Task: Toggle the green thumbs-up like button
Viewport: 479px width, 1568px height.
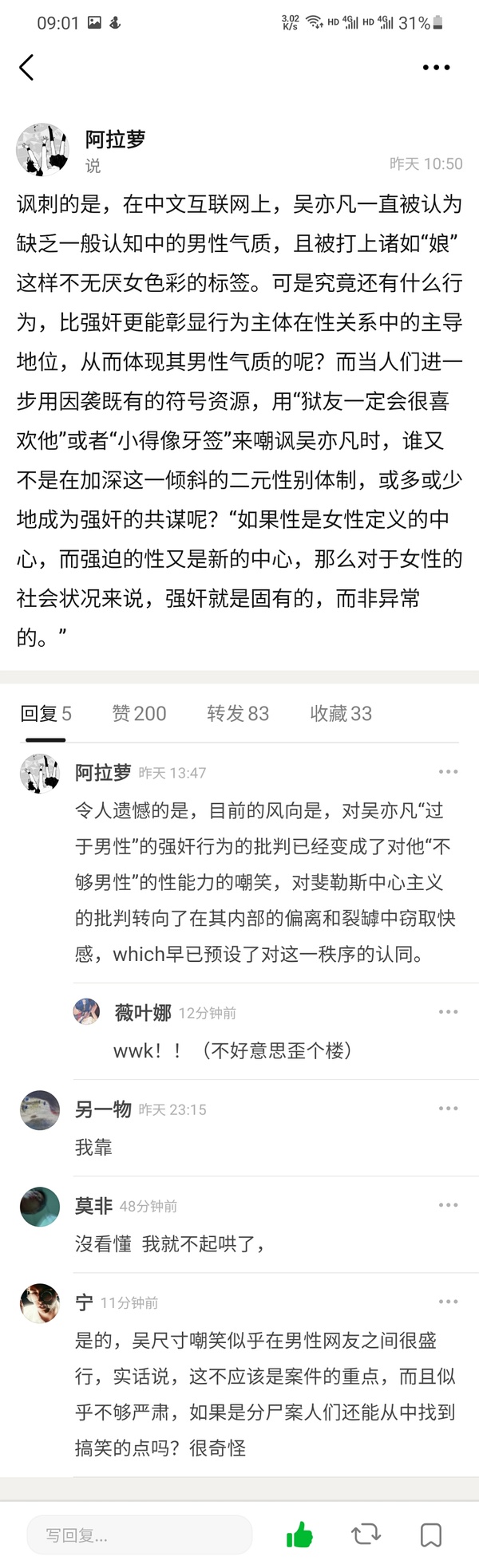Action: [x=299, y=1535]
